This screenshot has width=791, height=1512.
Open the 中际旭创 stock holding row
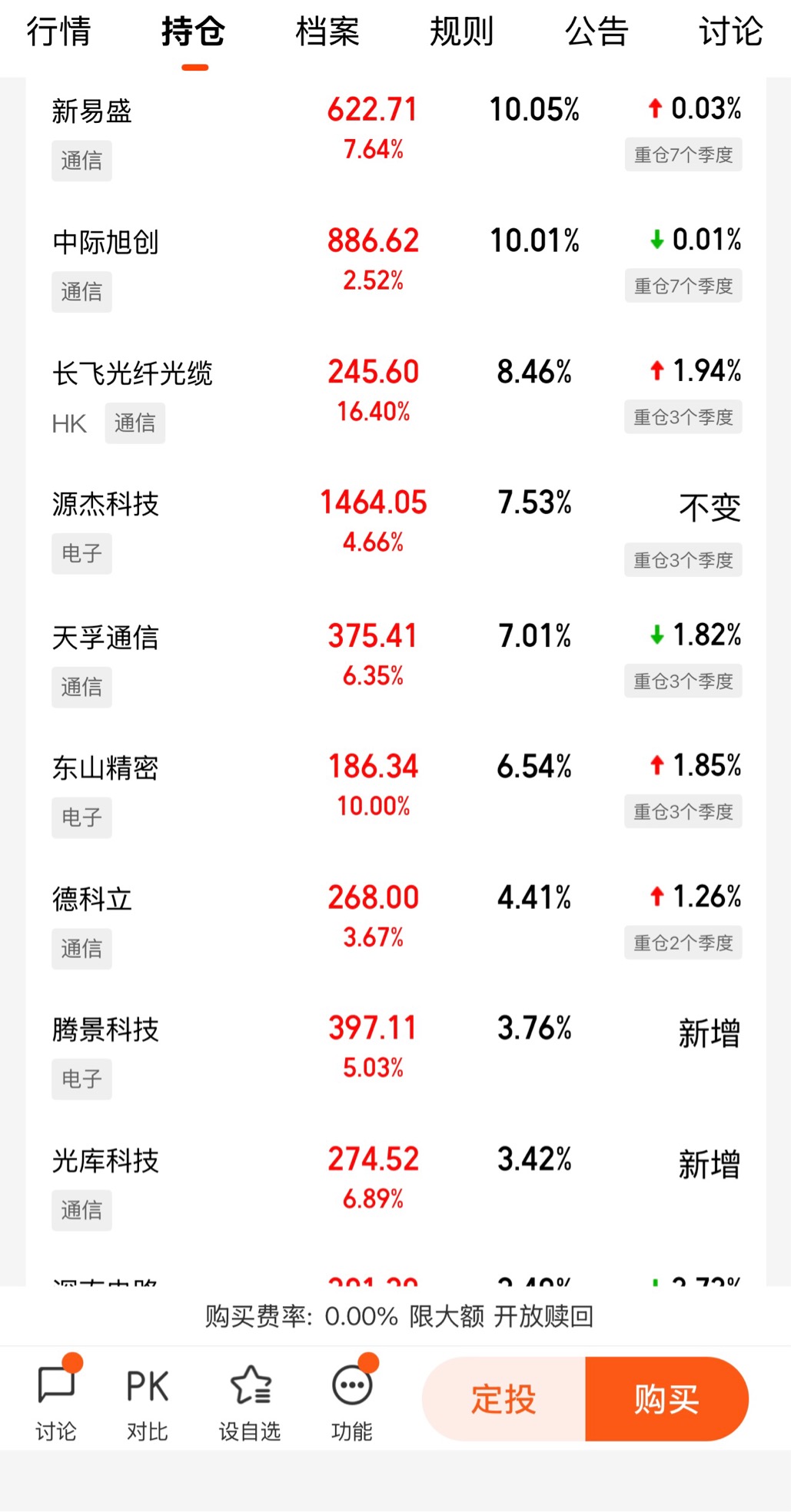click(396, 266)
